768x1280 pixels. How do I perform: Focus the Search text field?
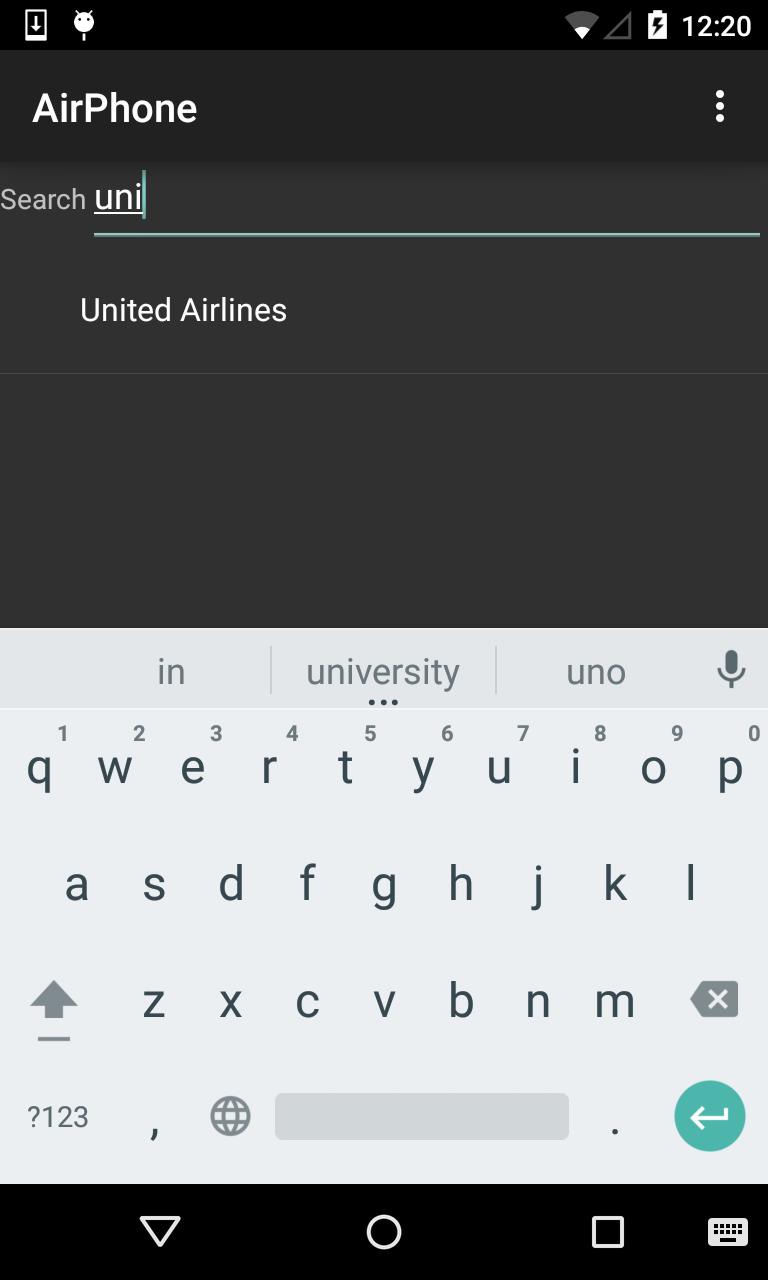[426, 198]
